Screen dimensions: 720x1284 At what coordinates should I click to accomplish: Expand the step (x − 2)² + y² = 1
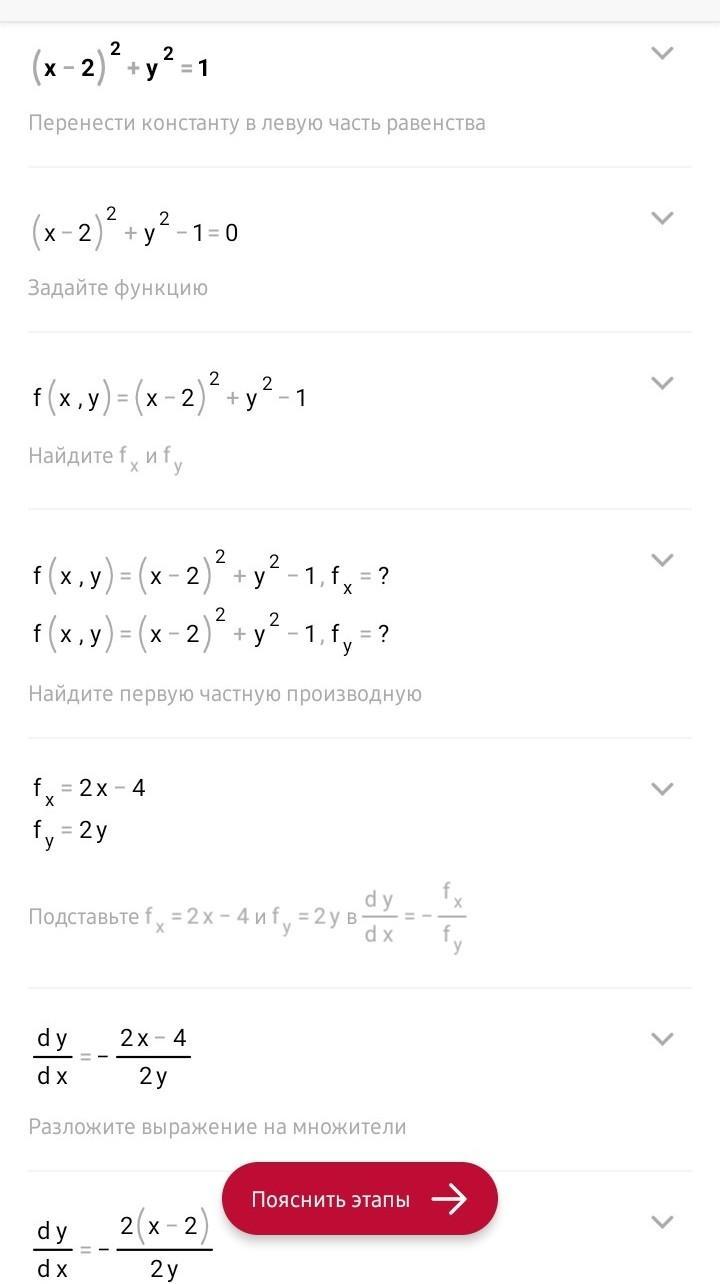662,53
